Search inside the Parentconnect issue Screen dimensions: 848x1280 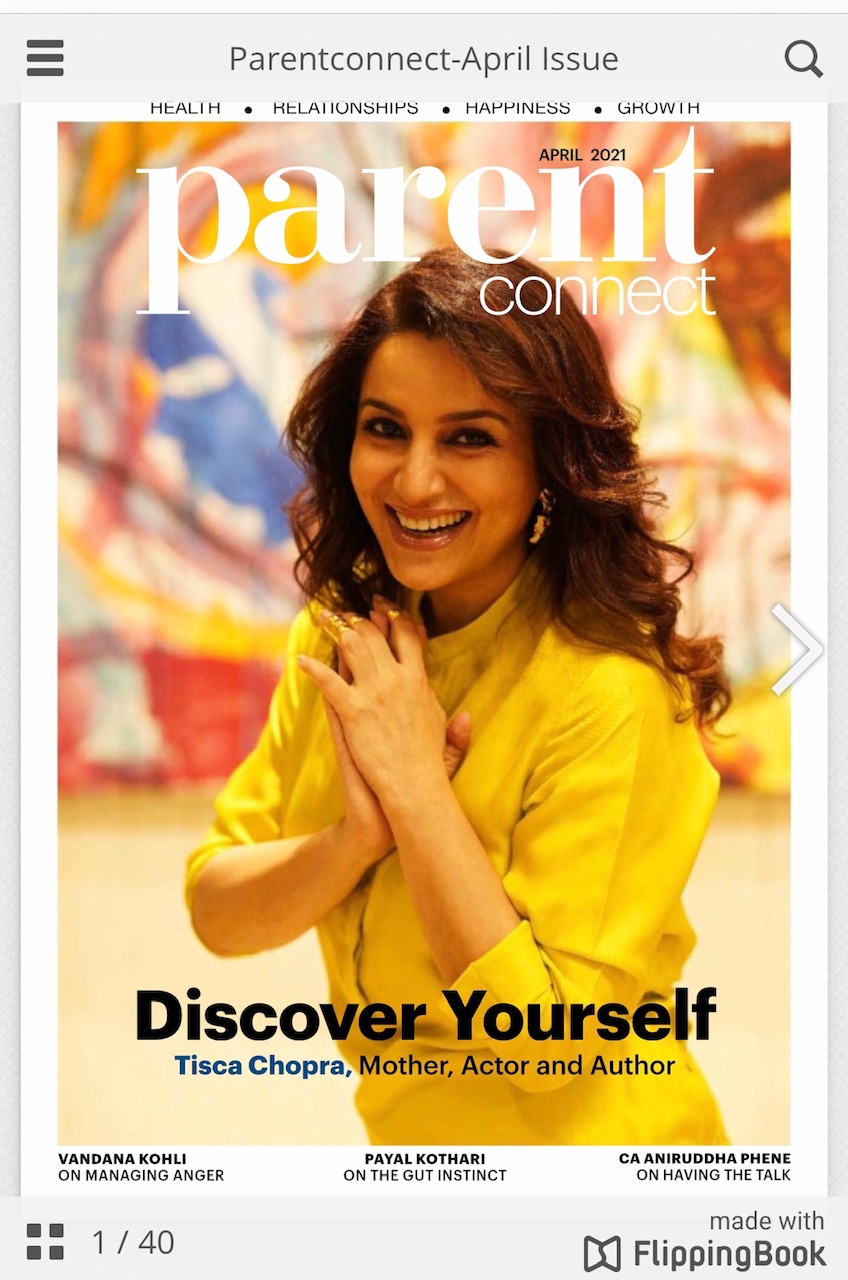coord(803,59)
